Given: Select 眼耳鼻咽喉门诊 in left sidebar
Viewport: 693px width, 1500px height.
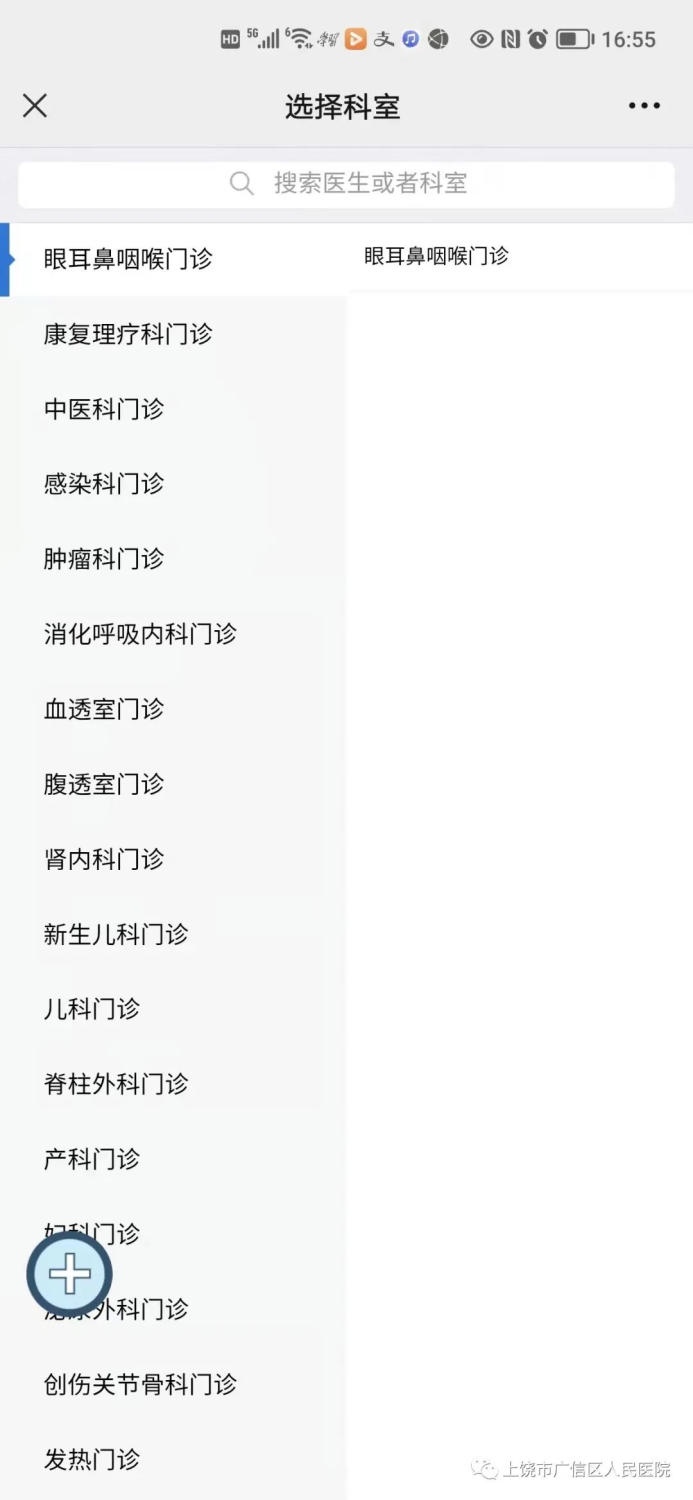Looking at the screenshot, I should pyautogui.click(x=173, y=259).
